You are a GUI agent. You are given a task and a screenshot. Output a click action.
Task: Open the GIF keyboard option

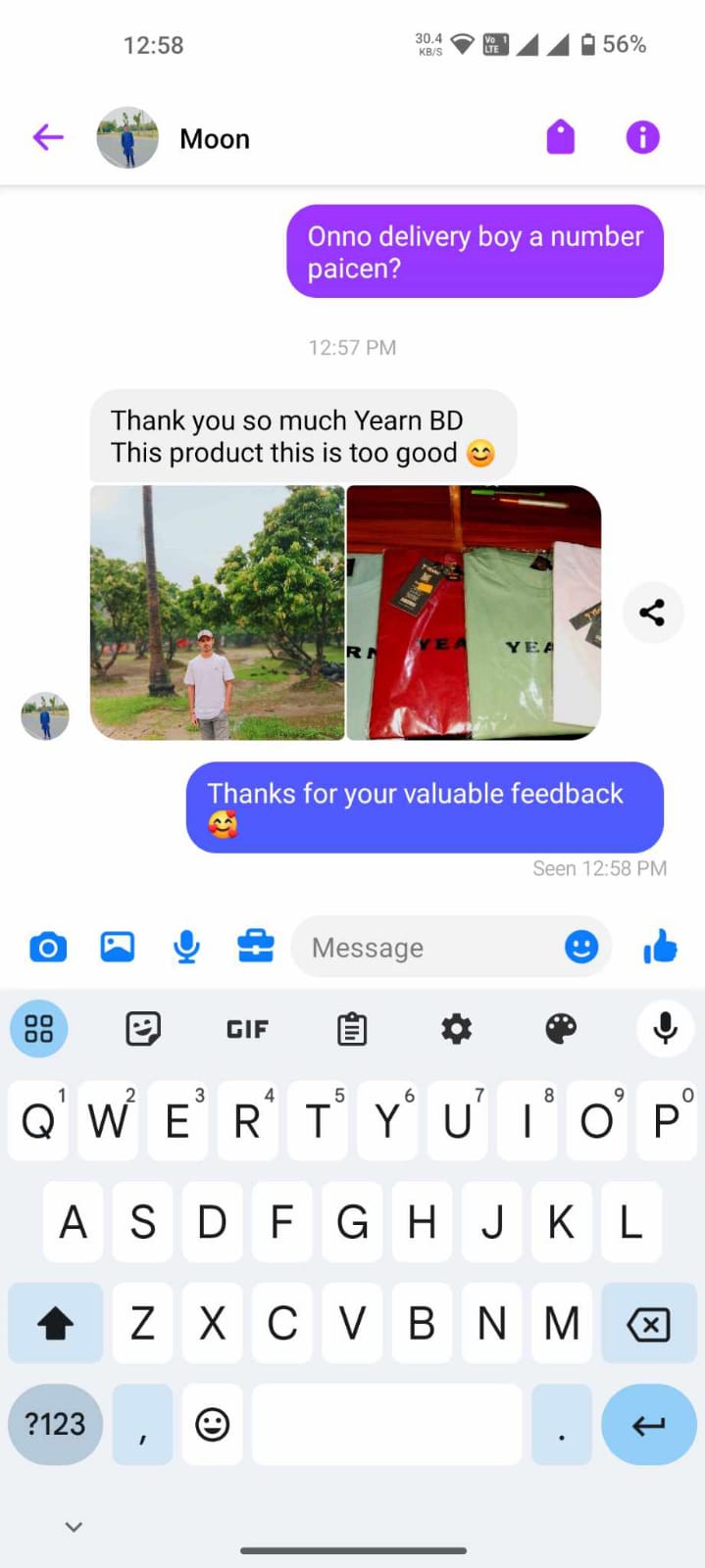(x=247, y=1029)
